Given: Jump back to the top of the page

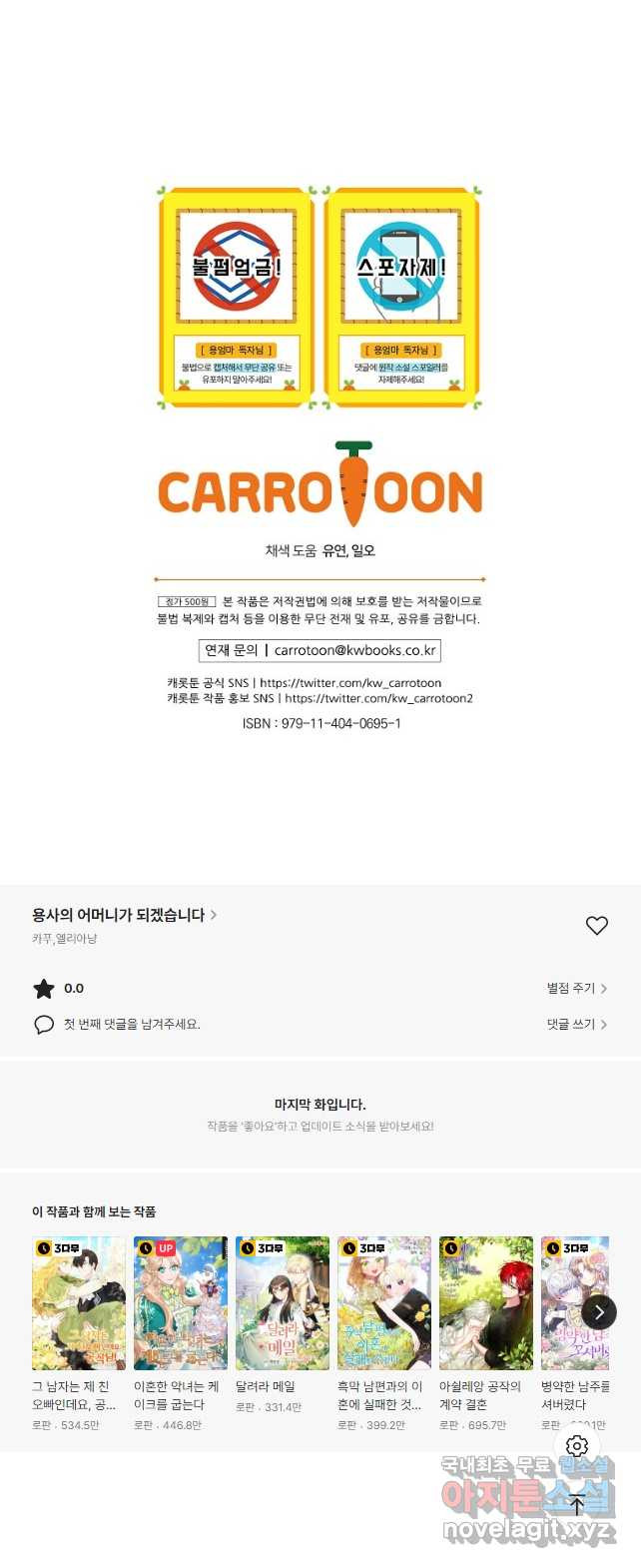Looking at the screenshot, I should coord(577,1504).
